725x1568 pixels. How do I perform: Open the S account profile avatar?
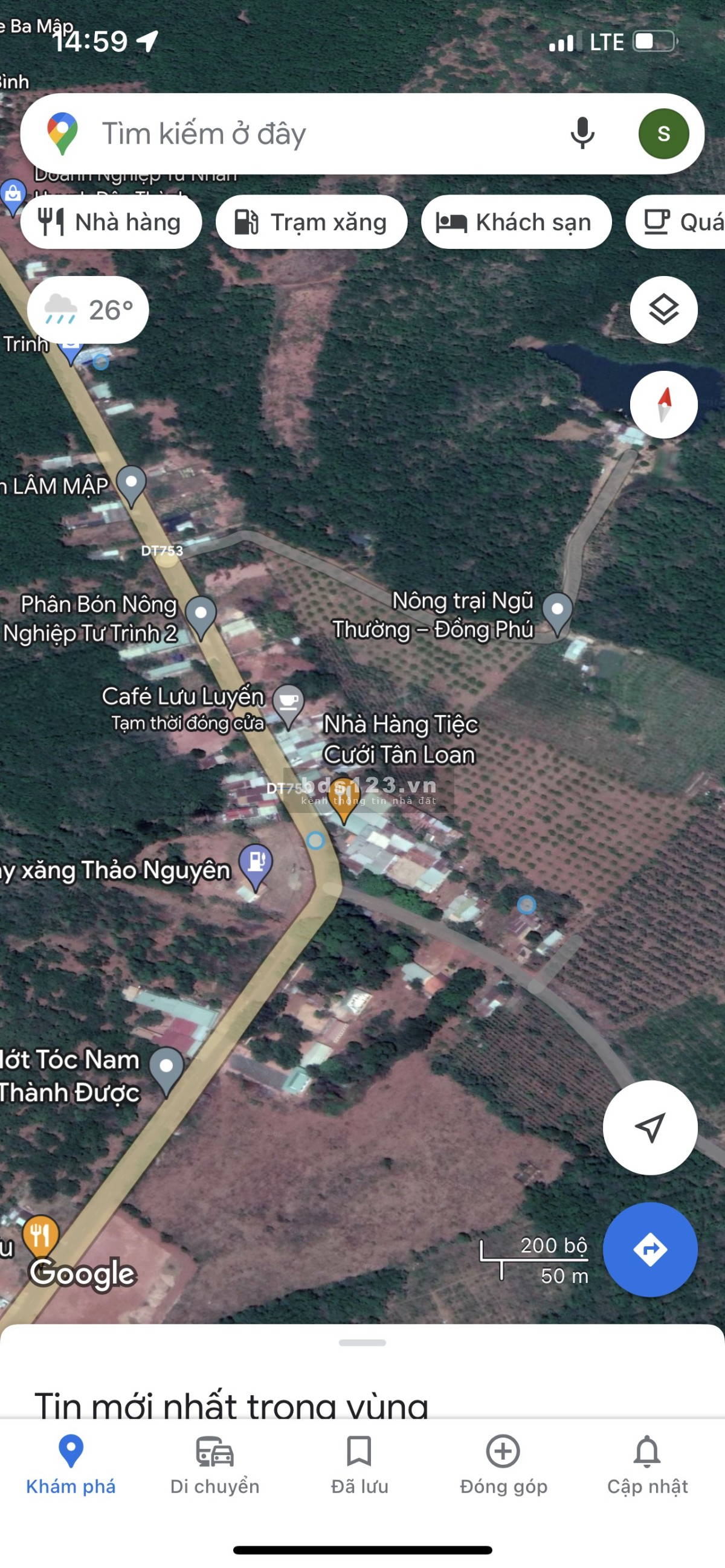click(663, 133)
